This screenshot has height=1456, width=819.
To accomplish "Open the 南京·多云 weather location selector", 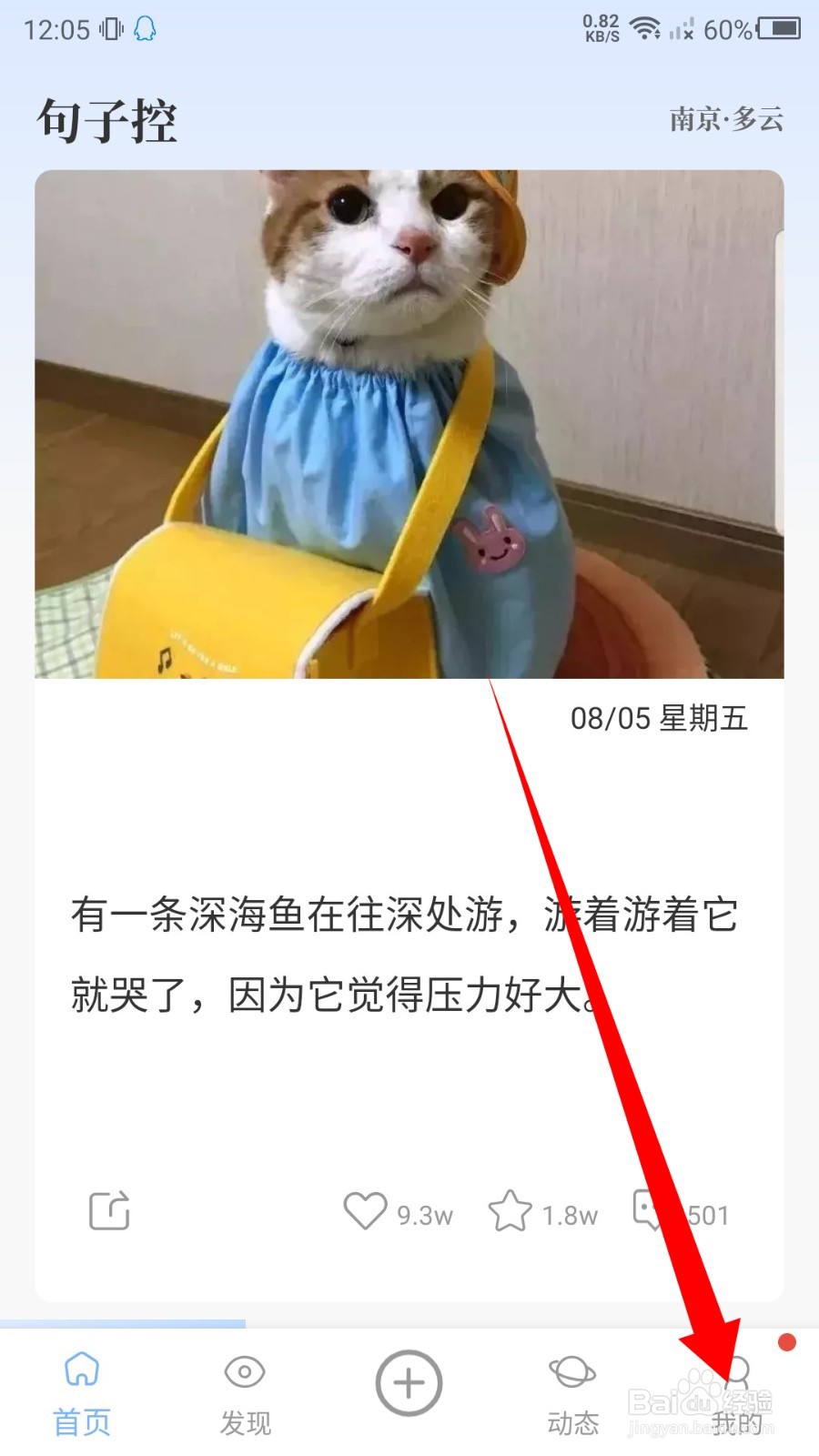I will (725, 118).
